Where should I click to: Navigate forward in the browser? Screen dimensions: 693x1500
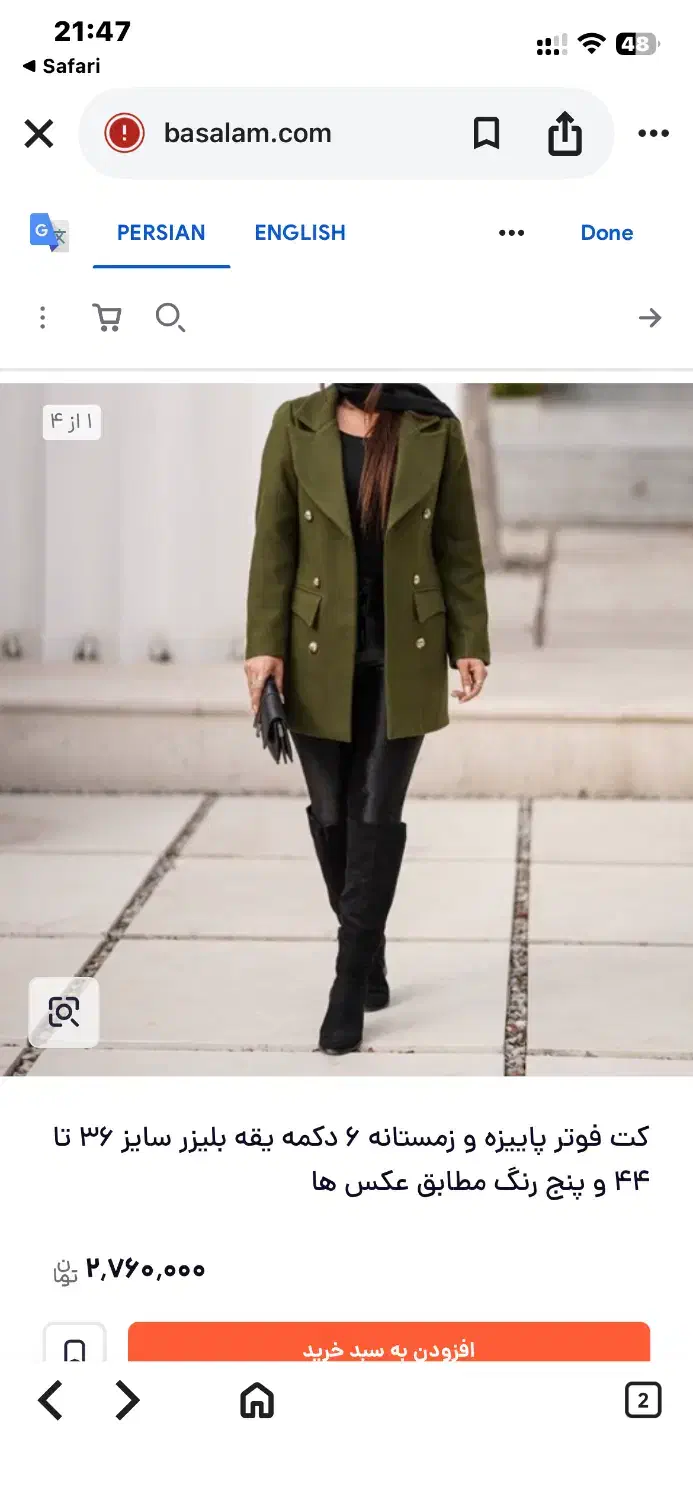pos(127,1401)
